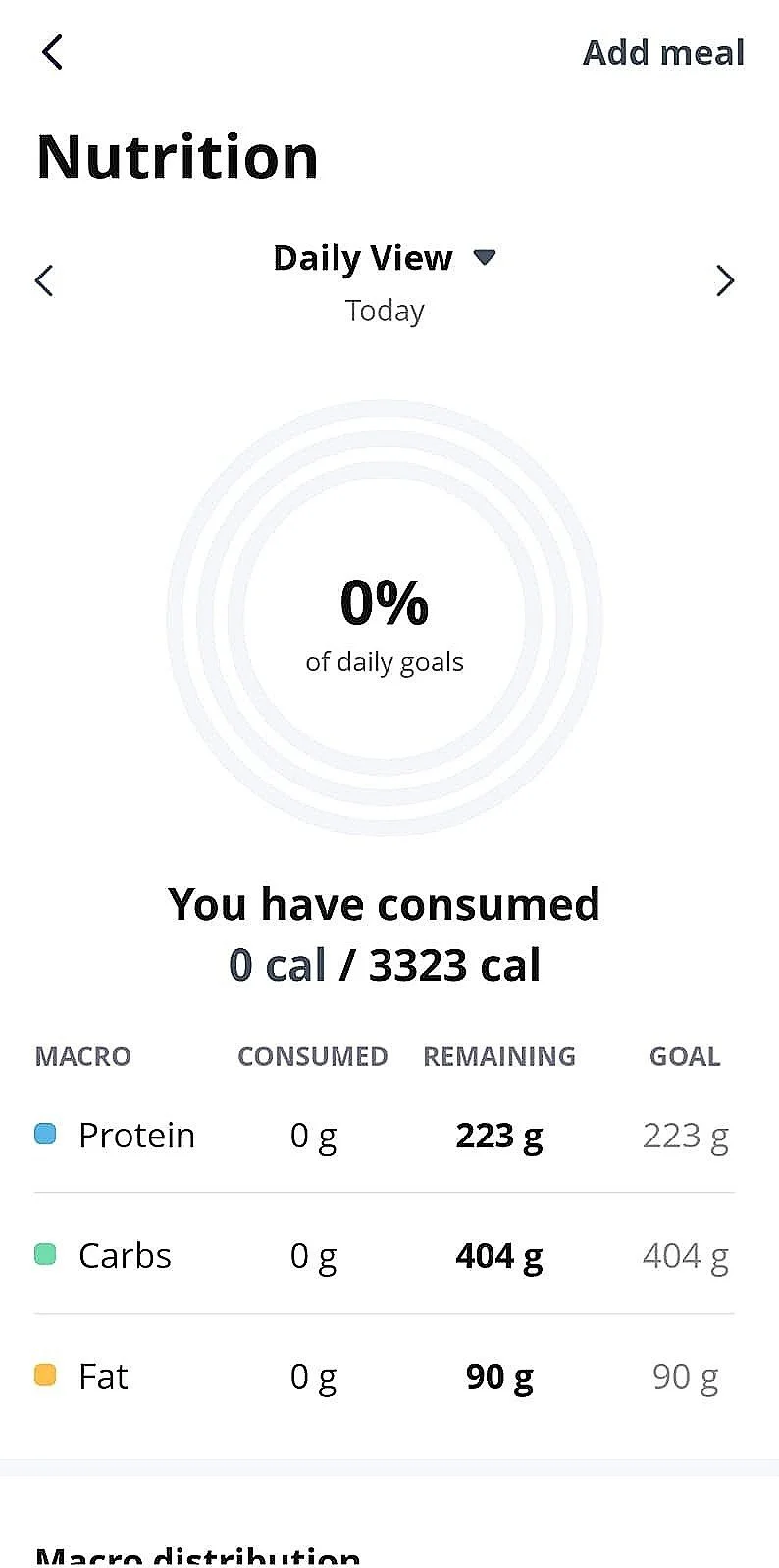Image resolution: width=779 pixels, height=1568 pixels.
Task: Go back from the Nutrition screen
Action: [x=53, y=53]
